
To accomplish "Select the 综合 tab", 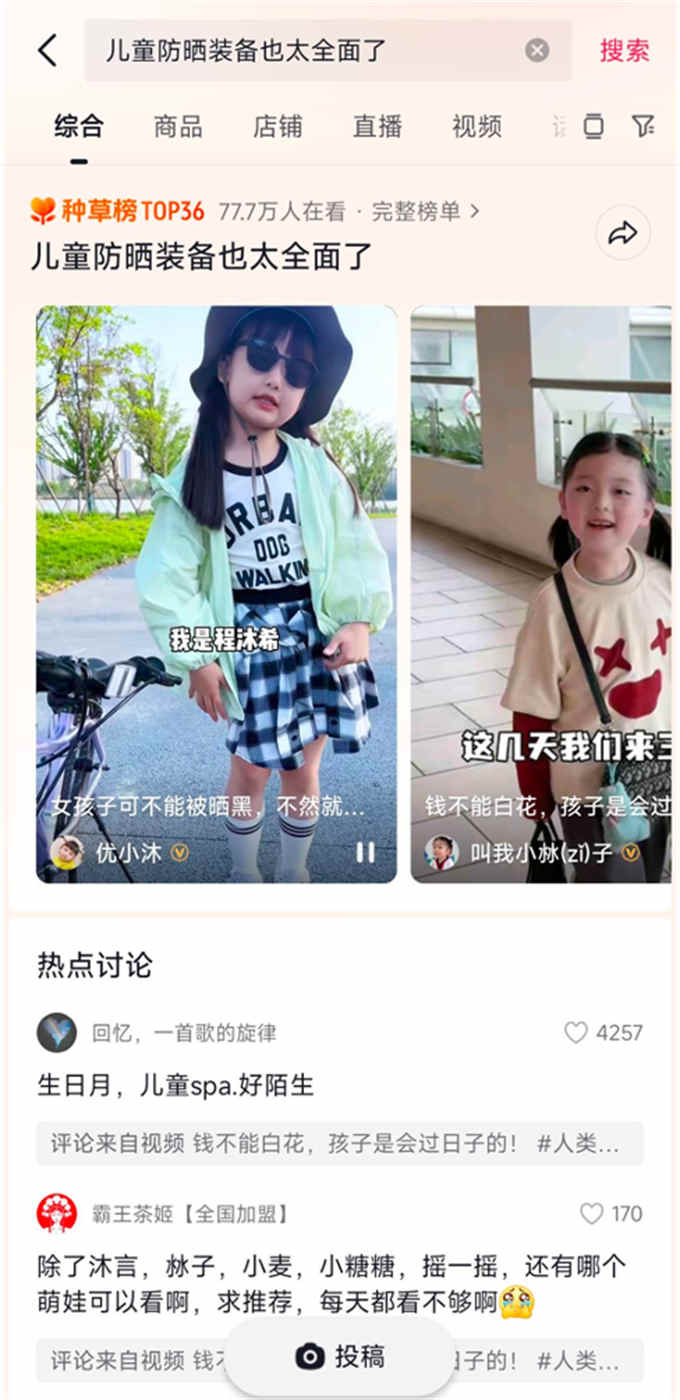I will tap(79, 127).
